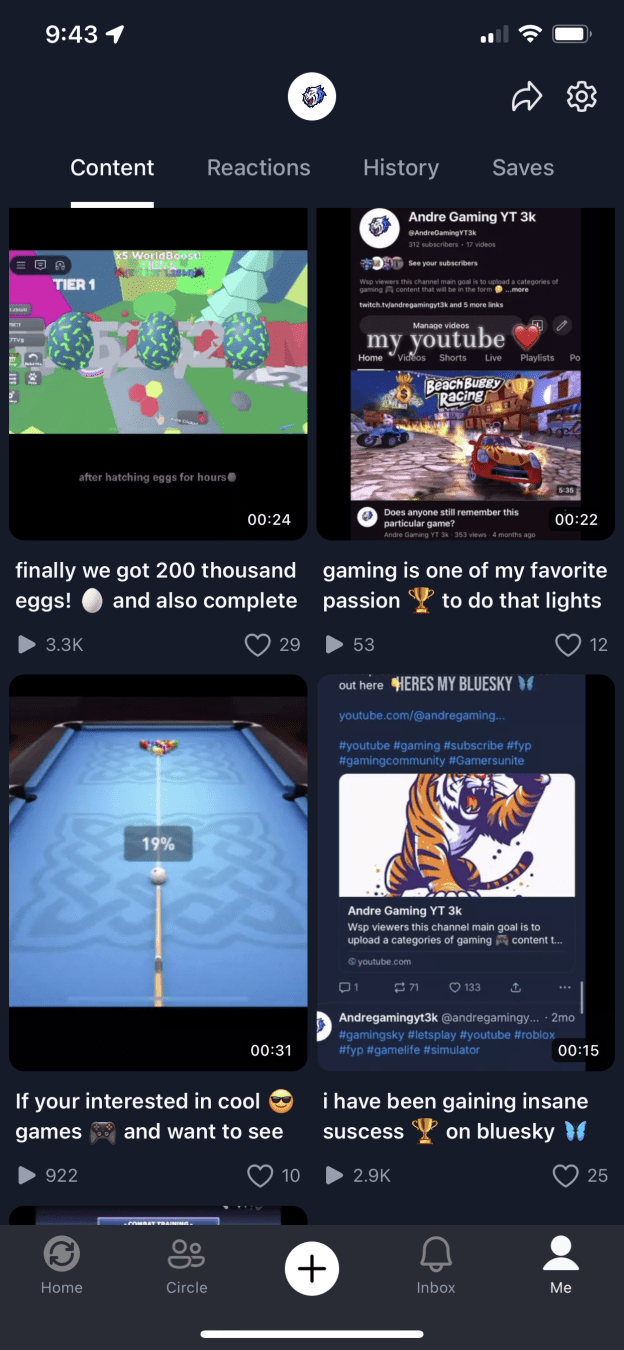Check the Inbox notifications
This screenshot has height=1350, width=624.
pos(436,1266)
